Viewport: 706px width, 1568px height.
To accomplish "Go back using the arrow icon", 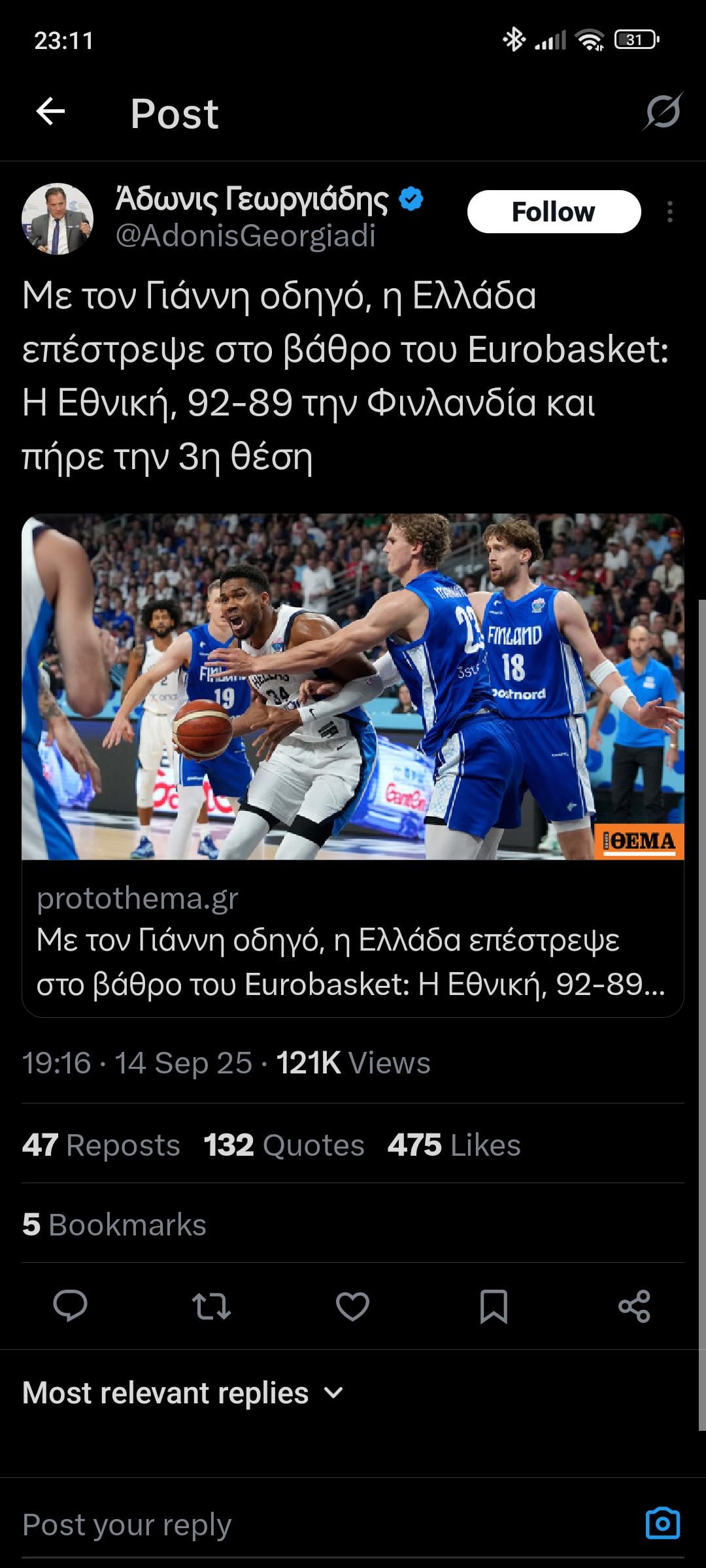I will click(x=50, y=112).
